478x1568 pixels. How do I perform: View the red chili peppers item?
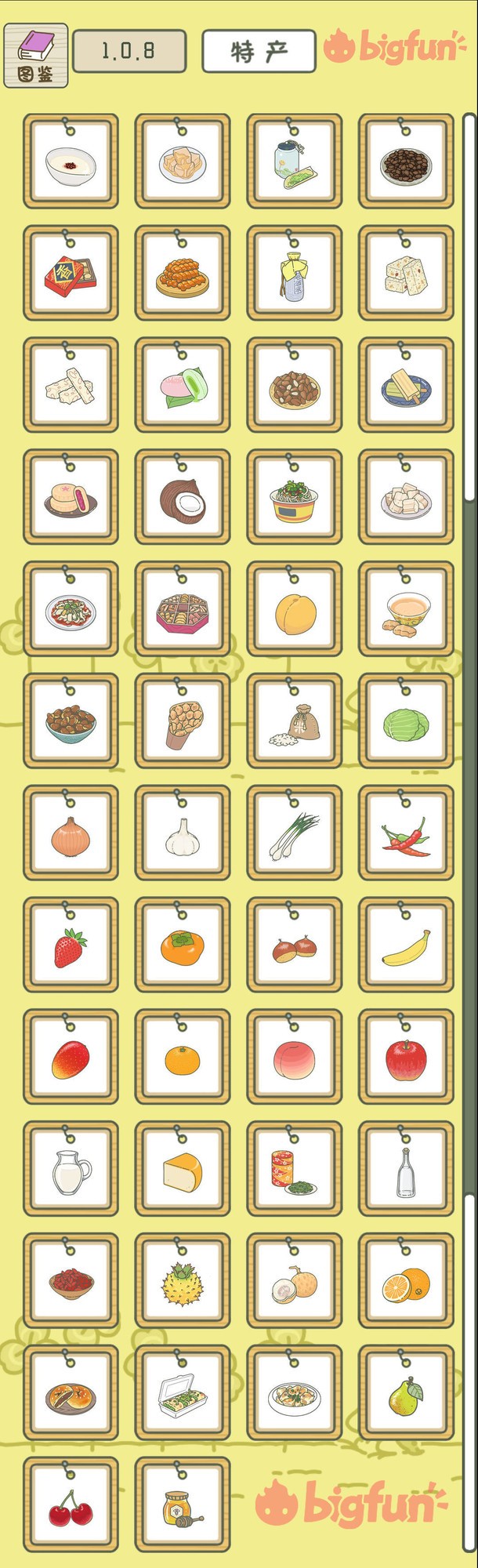point(406,835)
